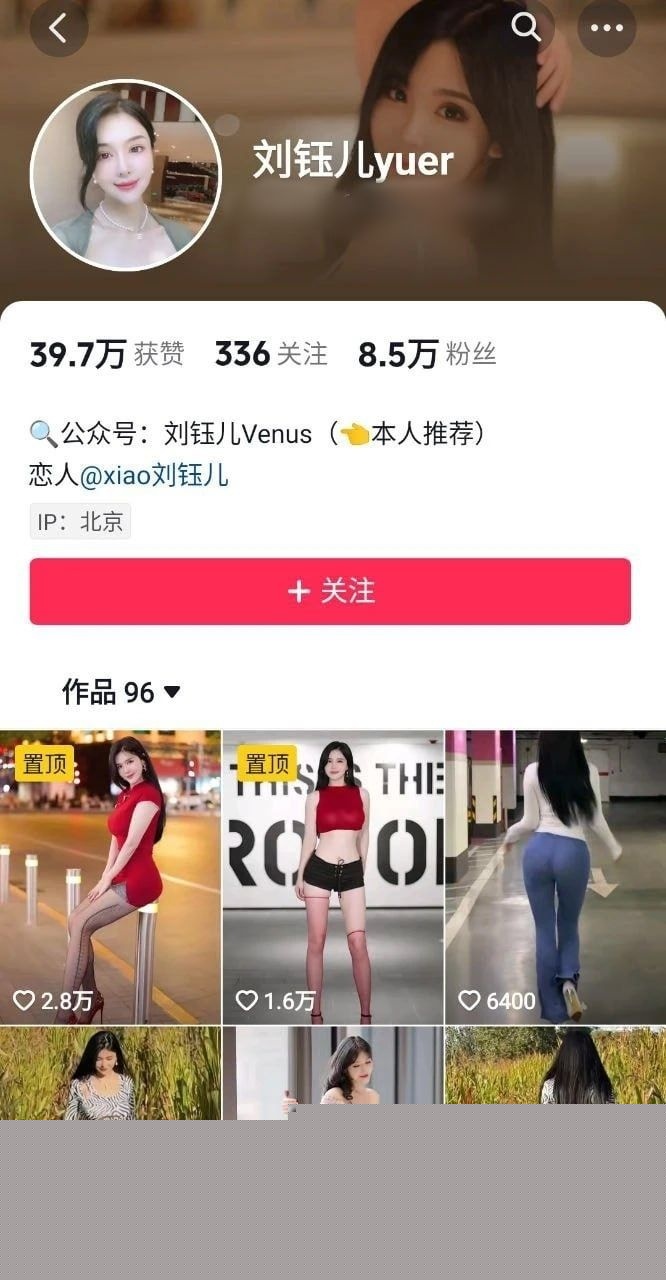Open the pinned video with 2.8万 likes
The width and height of the screenshot is (666, 1280).
(110, 876)
